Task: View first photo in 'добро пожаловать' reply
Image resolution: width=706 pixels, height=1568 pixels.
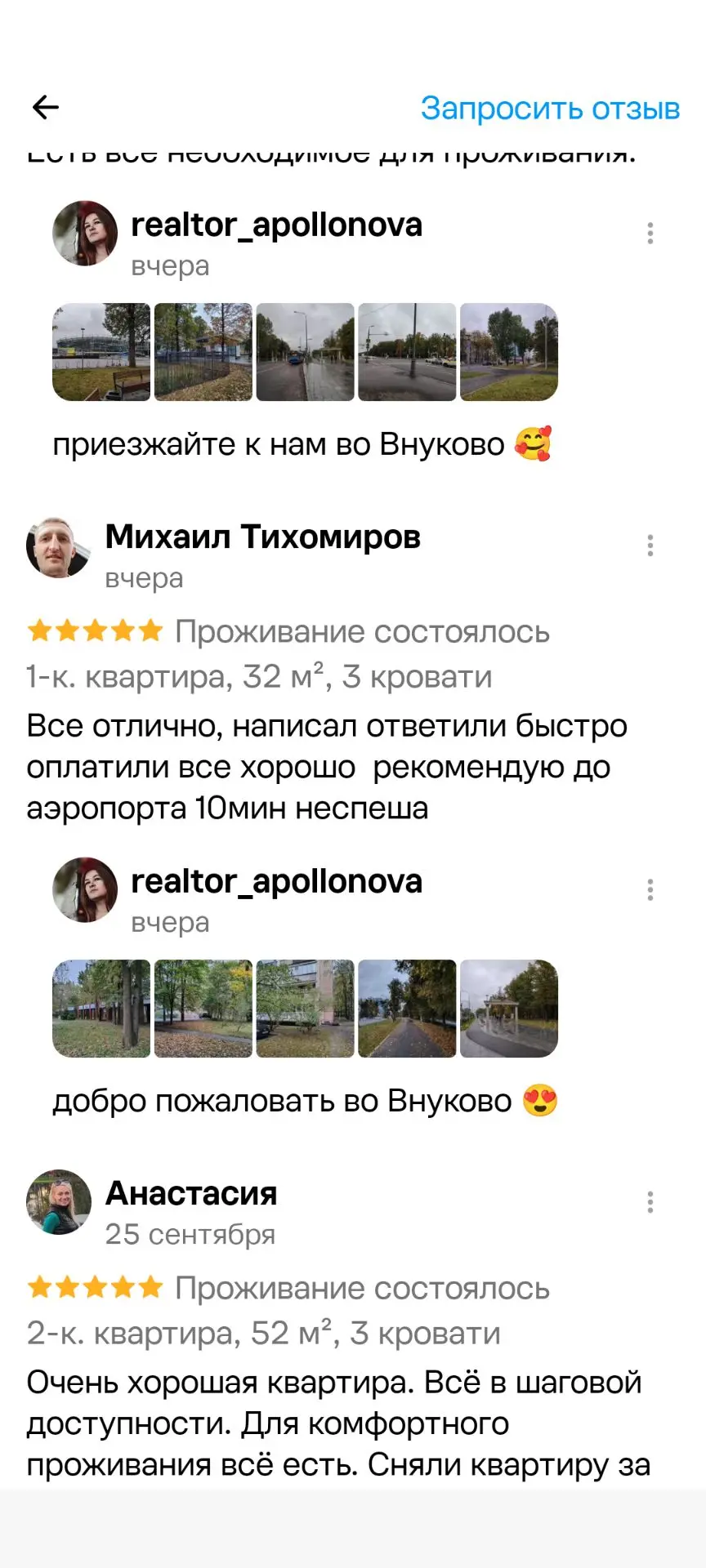Action: 101,1009
